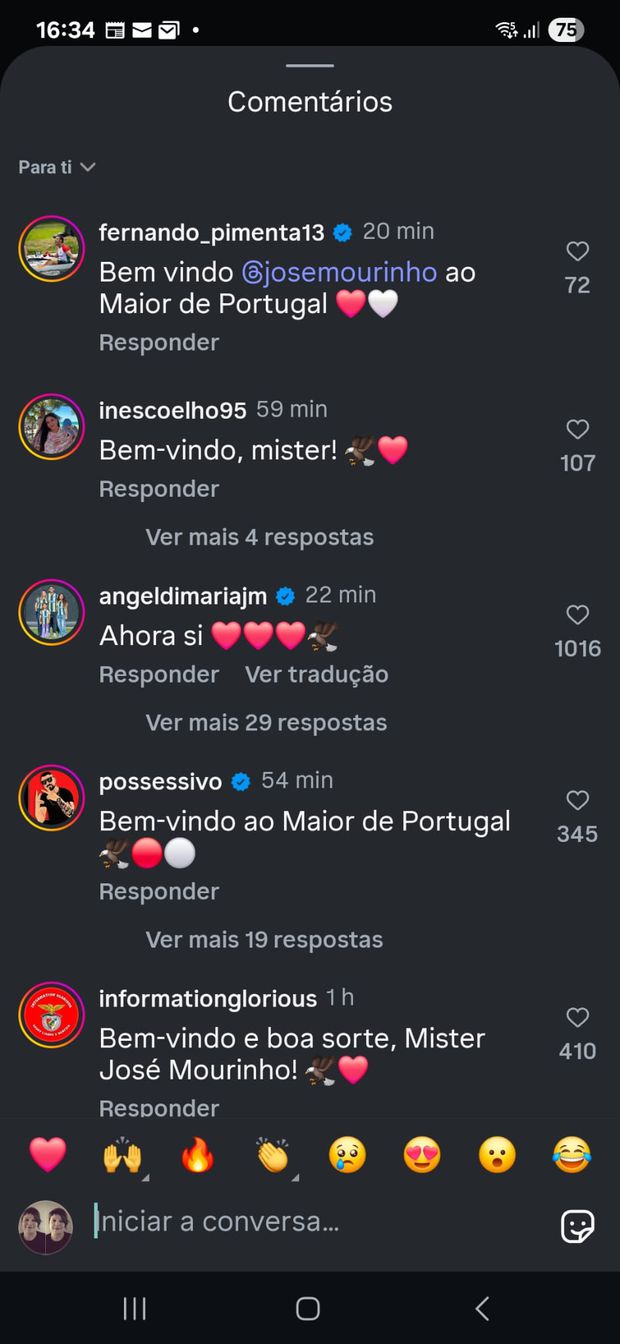Open the Para ti sorting dropdown
The image size is (620, 1344).
[x=57, y=167]
